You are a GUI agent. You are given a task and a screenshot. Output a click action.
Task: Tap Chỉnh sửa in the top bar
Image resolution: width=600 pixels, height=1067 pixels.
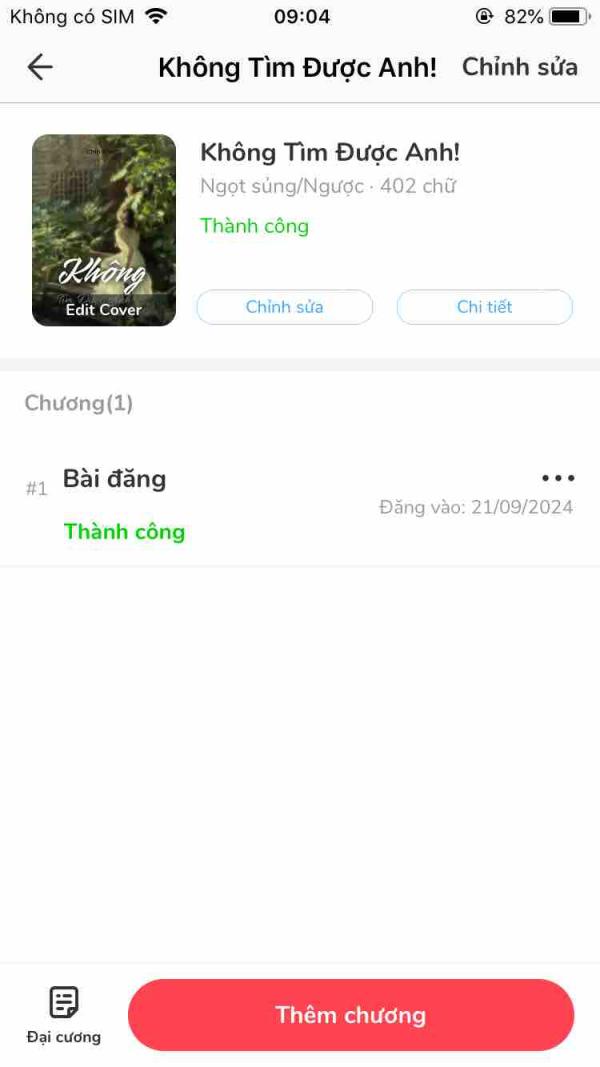(519, 67)
